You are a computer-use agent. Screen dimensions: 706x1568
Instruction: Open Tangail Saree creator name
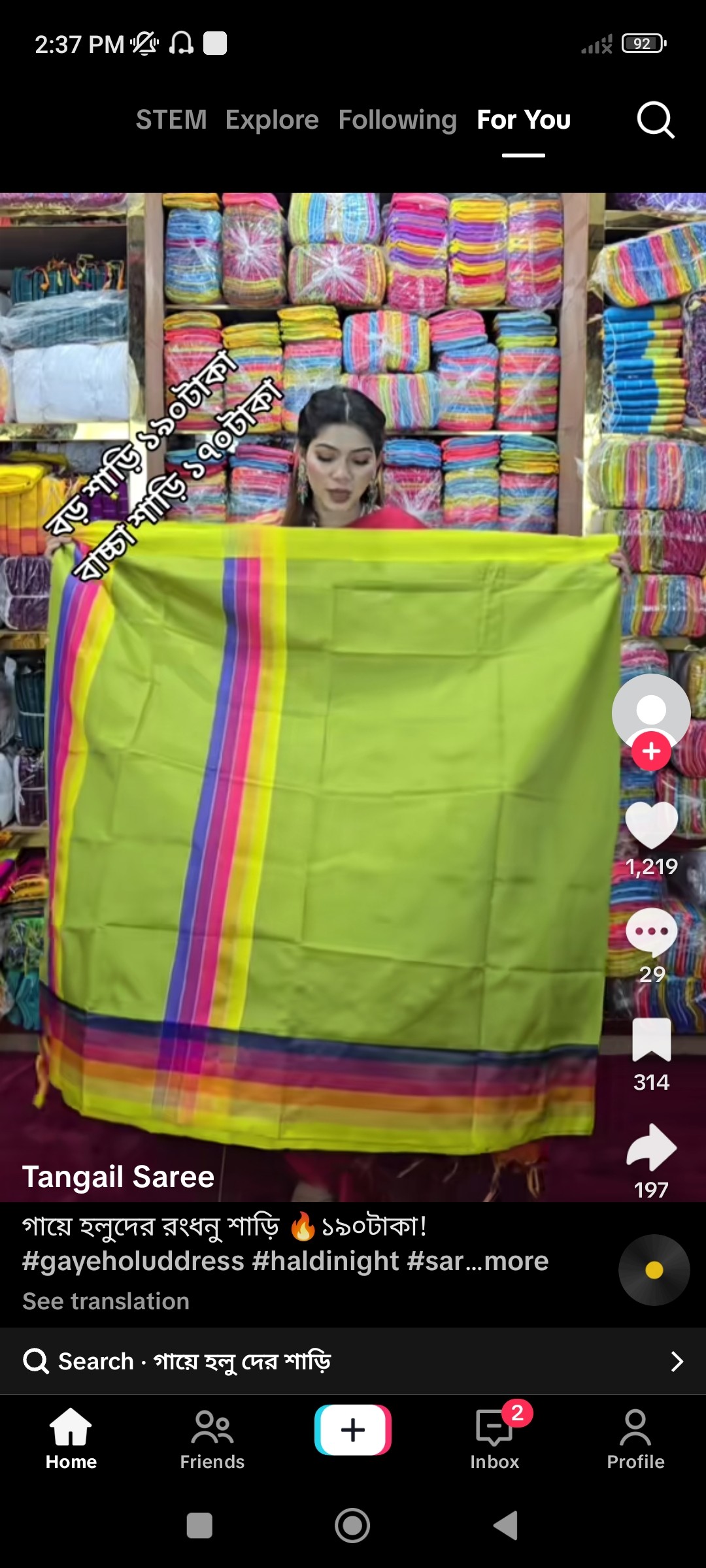(x=118, y=1177)
